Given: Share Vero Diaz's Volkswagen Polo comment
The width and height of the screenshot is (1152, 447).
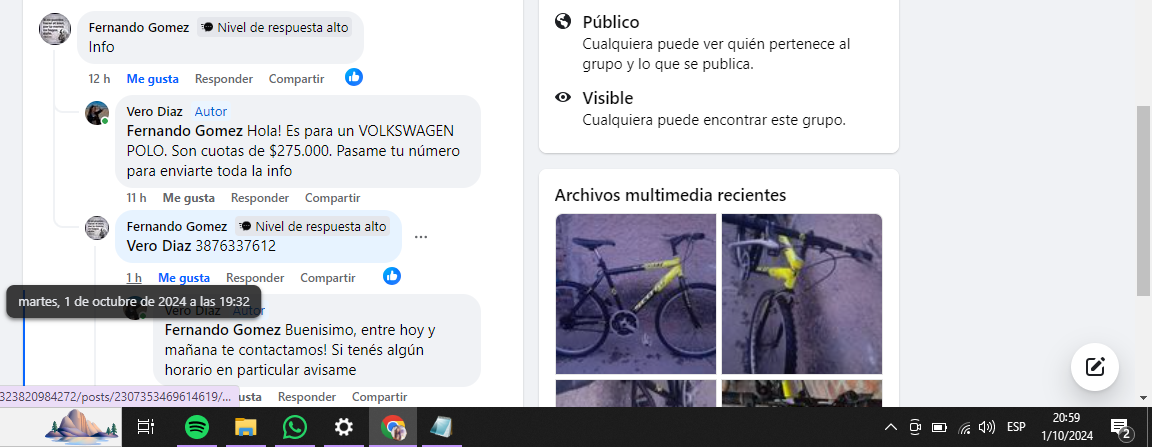Looking at the screenshot, I should (x=332, y=198).
